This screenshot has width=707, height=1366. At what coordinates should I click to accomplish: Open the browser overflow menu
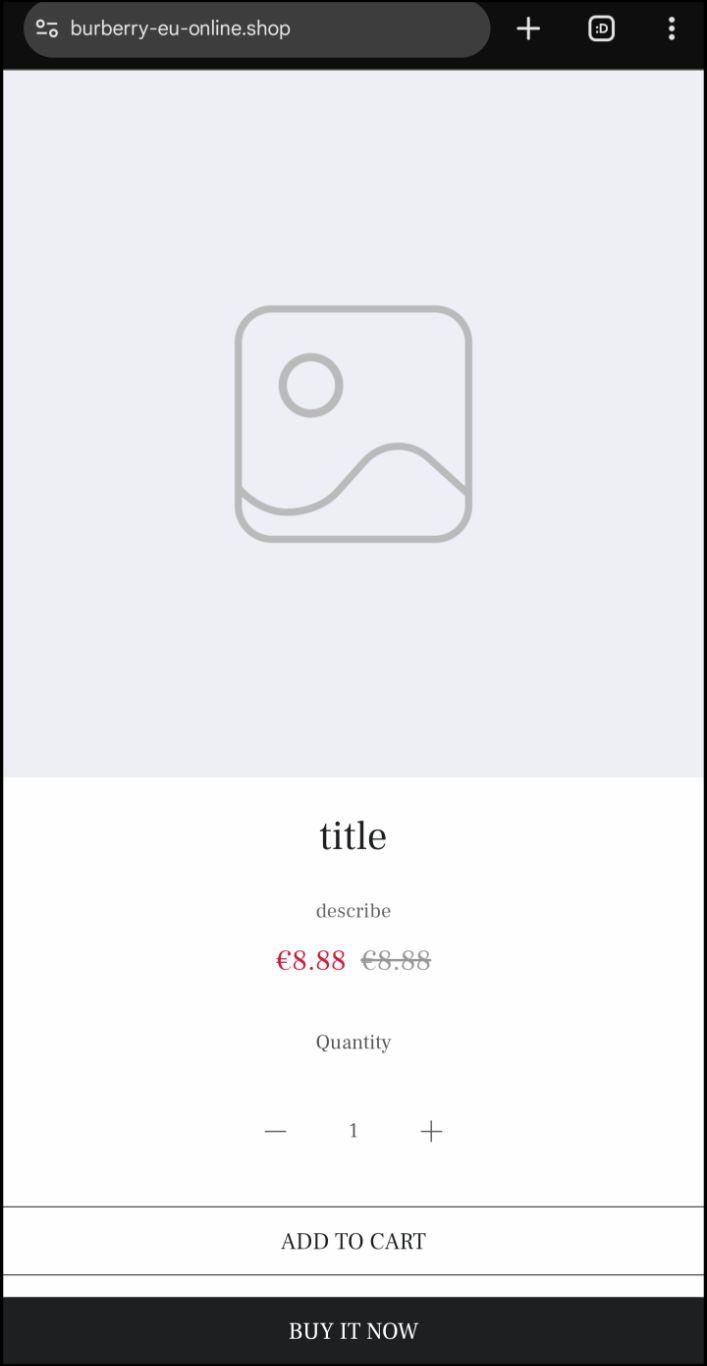(x=671, y=29)
